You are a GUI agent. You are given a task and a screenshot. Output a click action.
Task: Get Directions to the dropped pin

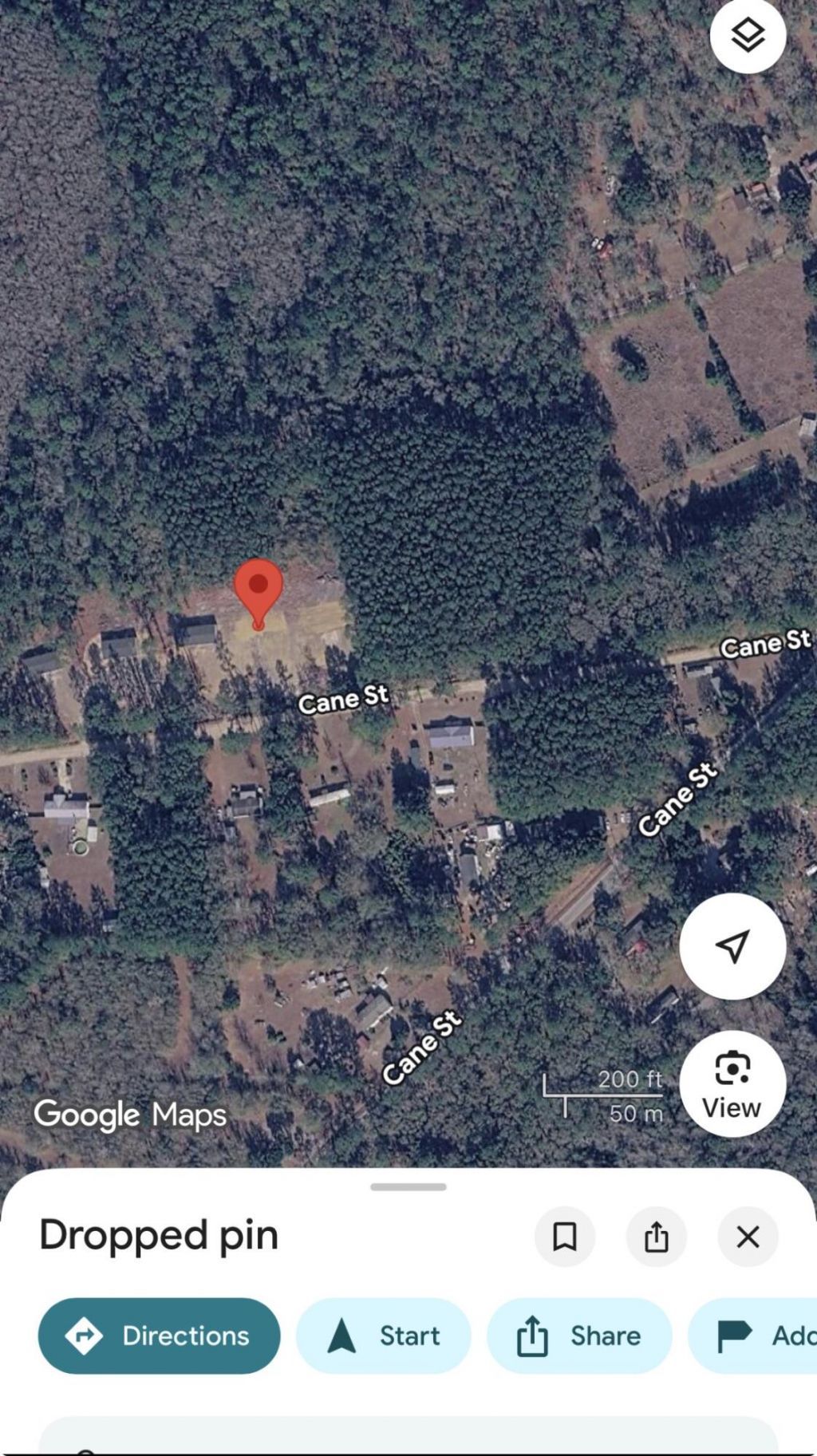pos(160,1336)
